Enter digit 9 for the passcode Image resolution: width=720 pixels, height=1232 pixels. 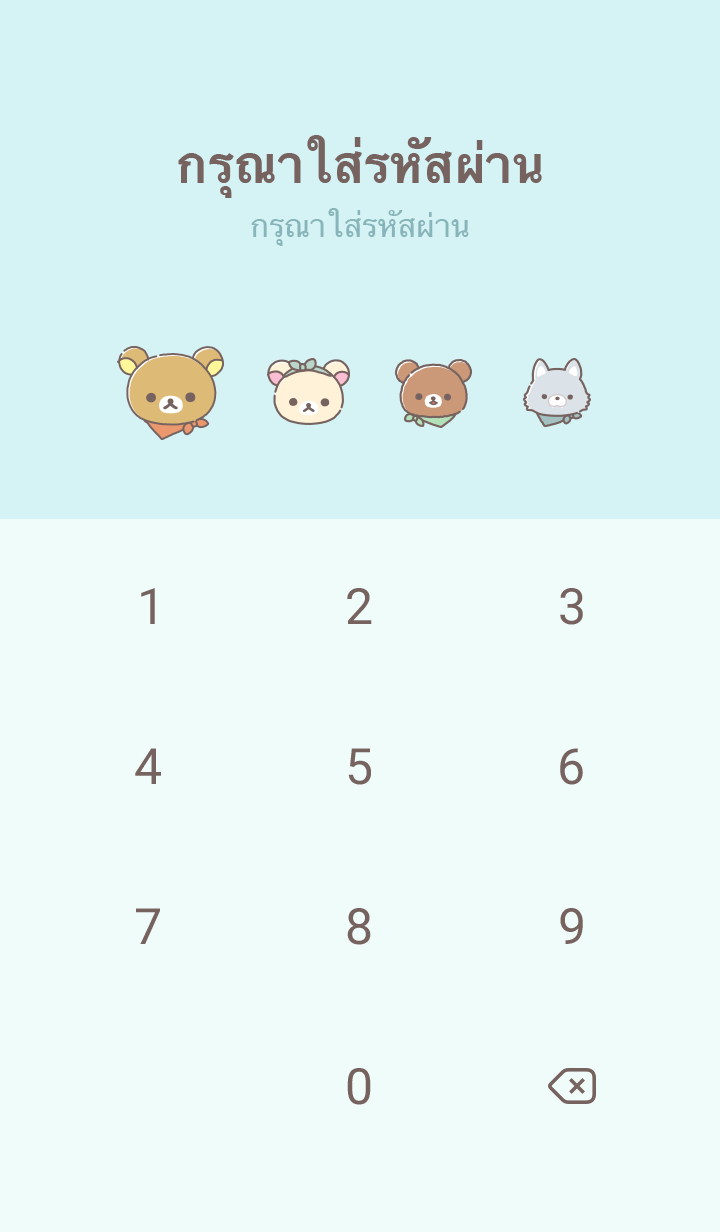tap(571, 927)
